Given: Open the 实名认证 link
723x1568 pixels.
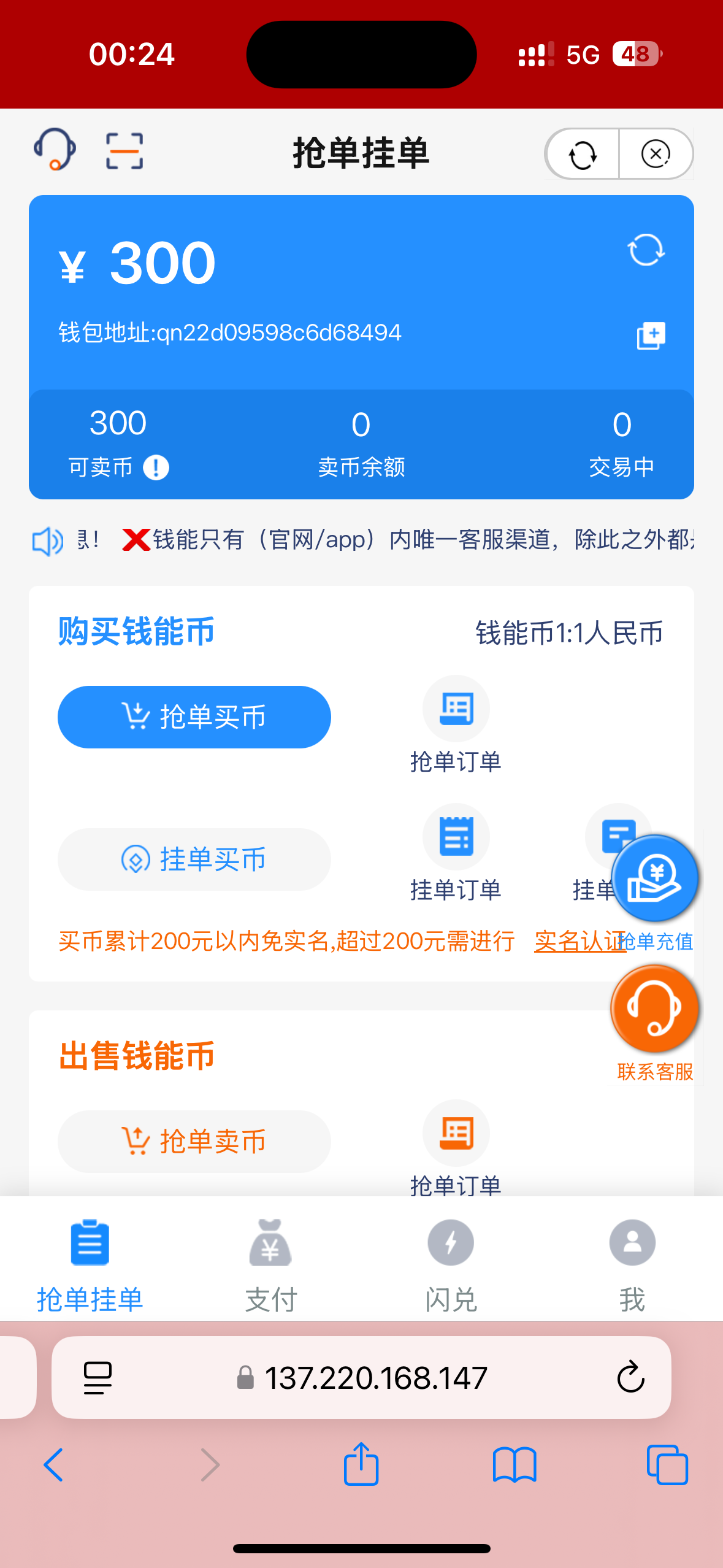Looking at the screenshot, I should [578, 941].
